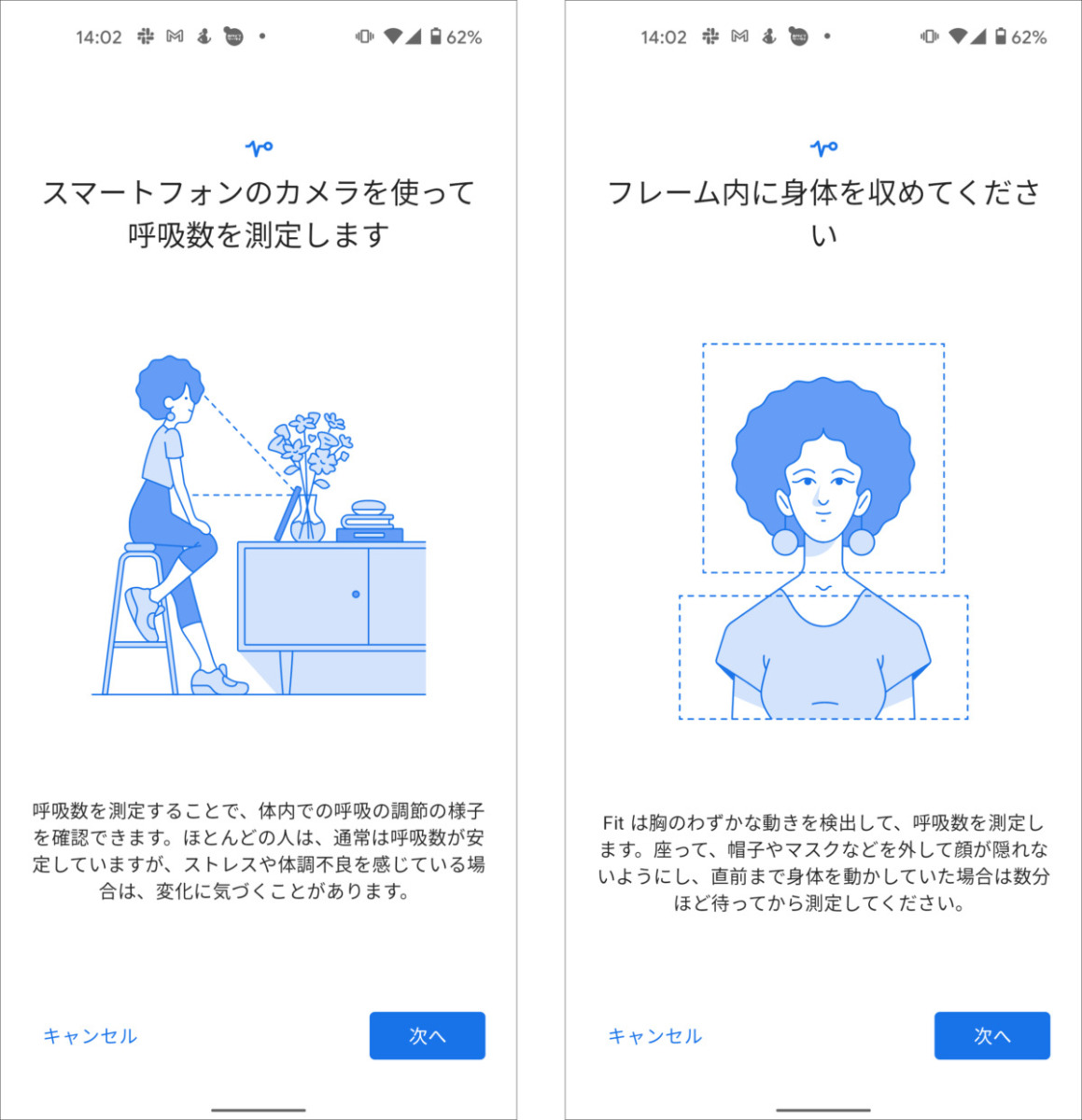This screenshot has height=1120, width=1082.
Task: Tap キャンセル on the フレーム内に身体を収めて screen
Action: [655, 1036]
